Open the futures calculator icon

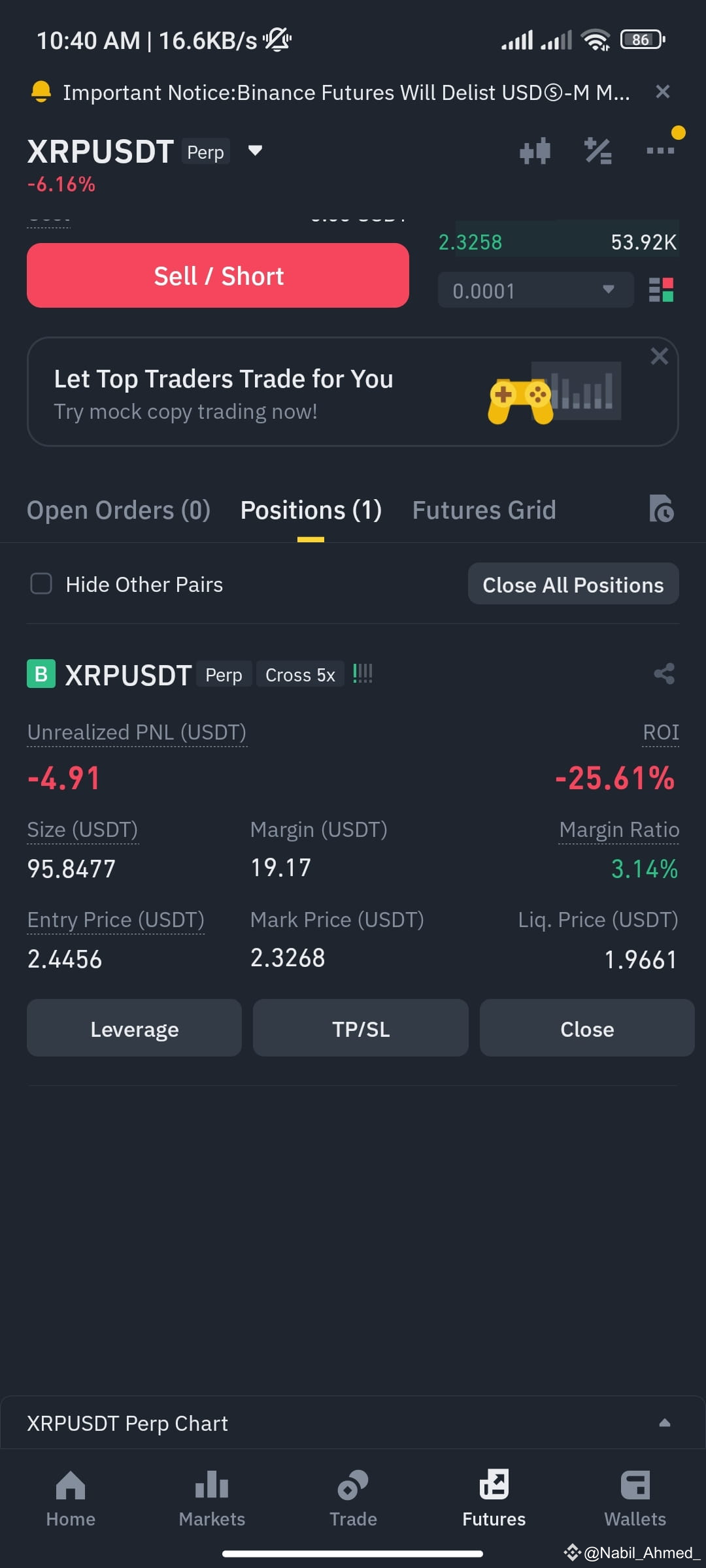click(597, 150)
